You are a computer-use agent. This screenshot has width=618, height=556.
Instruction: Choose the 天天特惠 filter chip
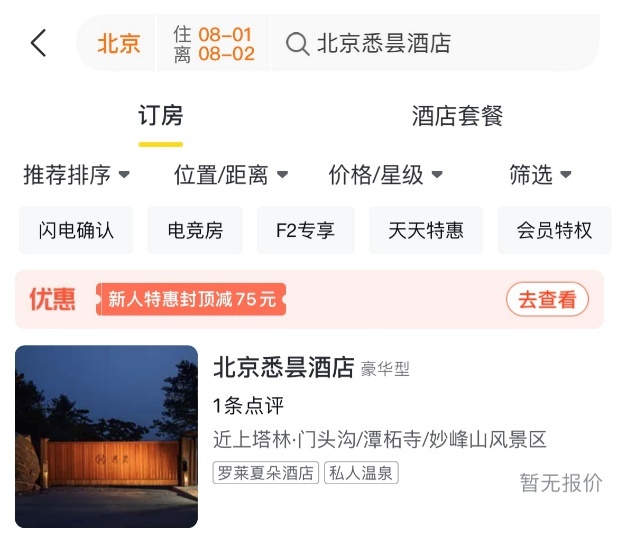pyautogui.click(x=426, y=231)
